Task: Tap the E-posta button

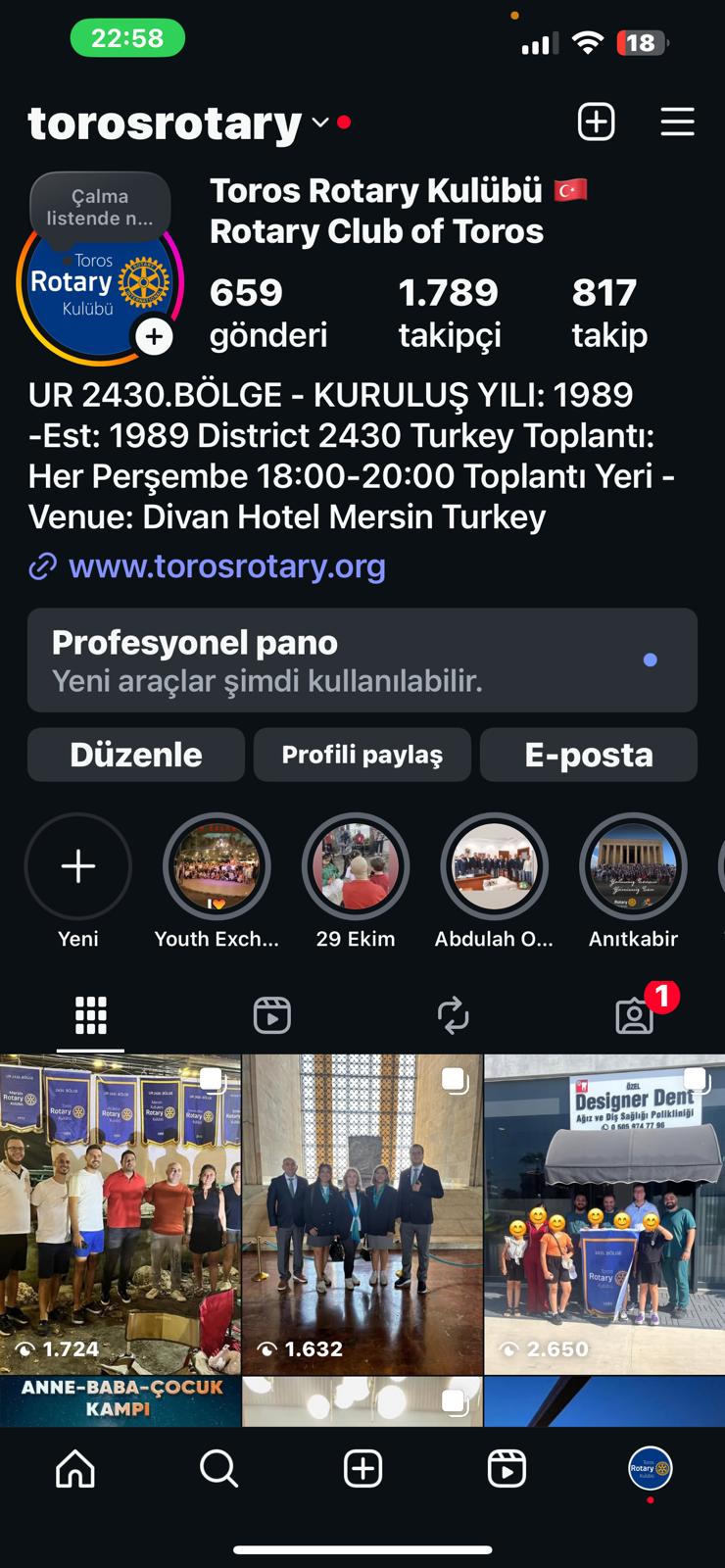Action: (x=589, y=755)
